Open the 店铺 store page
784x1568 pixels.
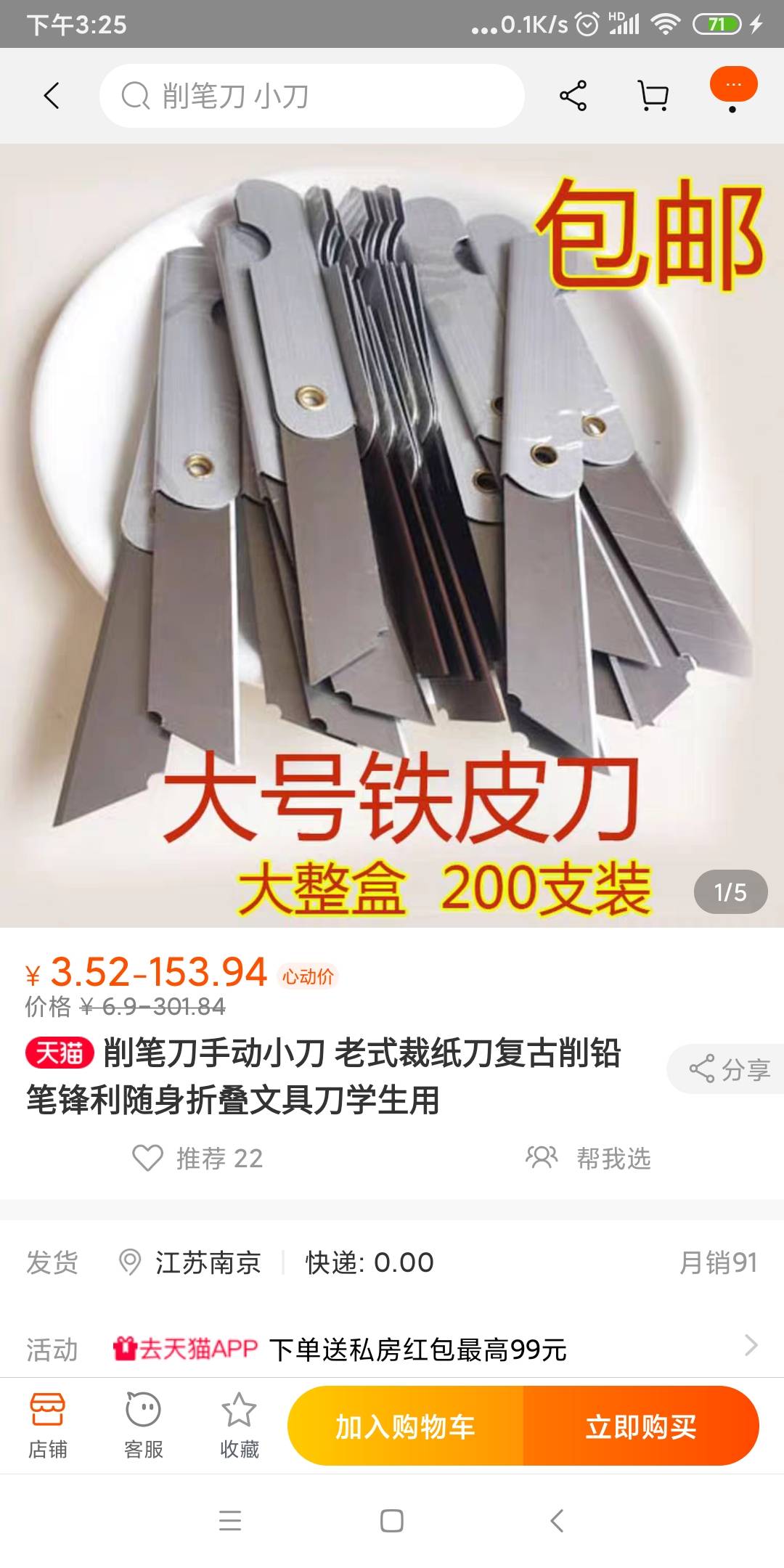(48, 1426)
